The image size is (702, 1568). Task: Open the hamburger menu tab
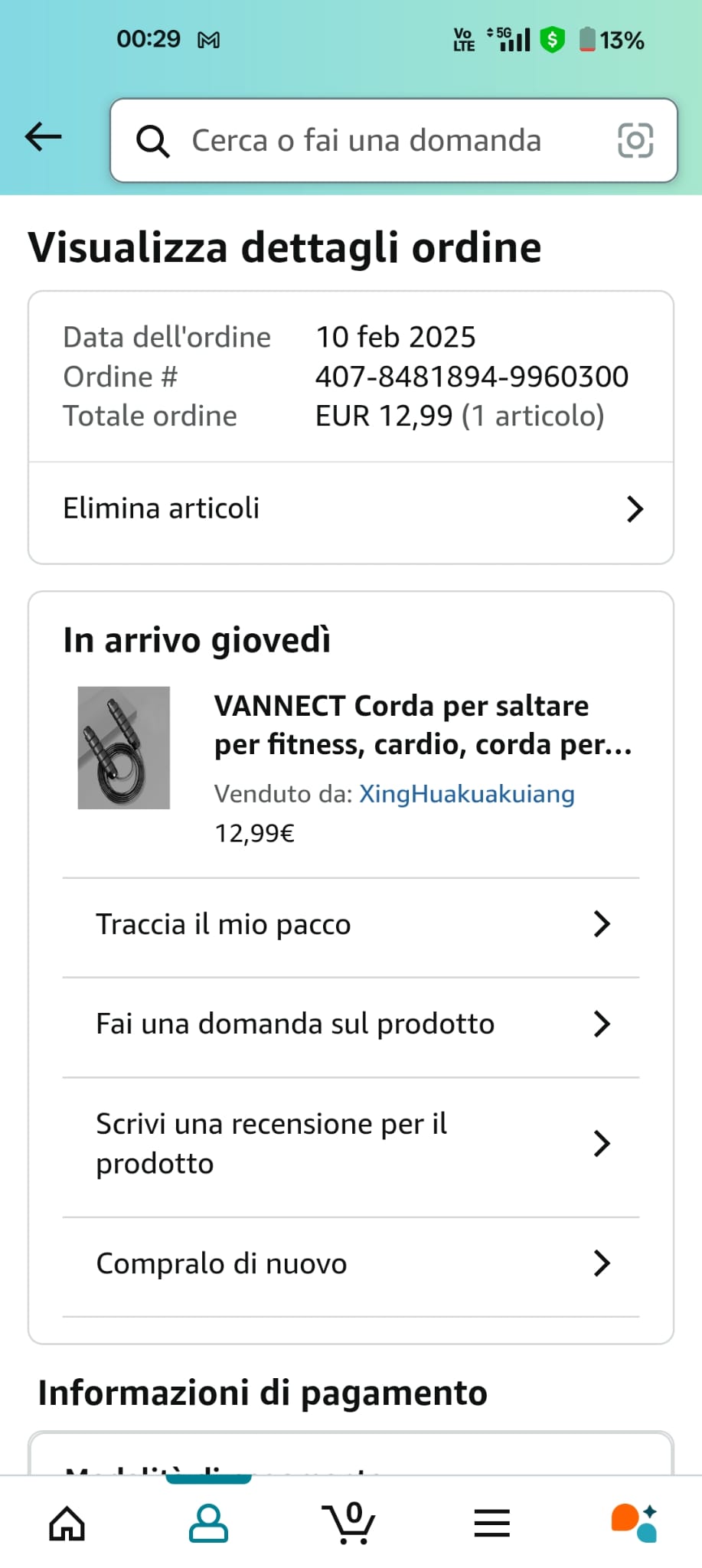tap(491, 1523)
